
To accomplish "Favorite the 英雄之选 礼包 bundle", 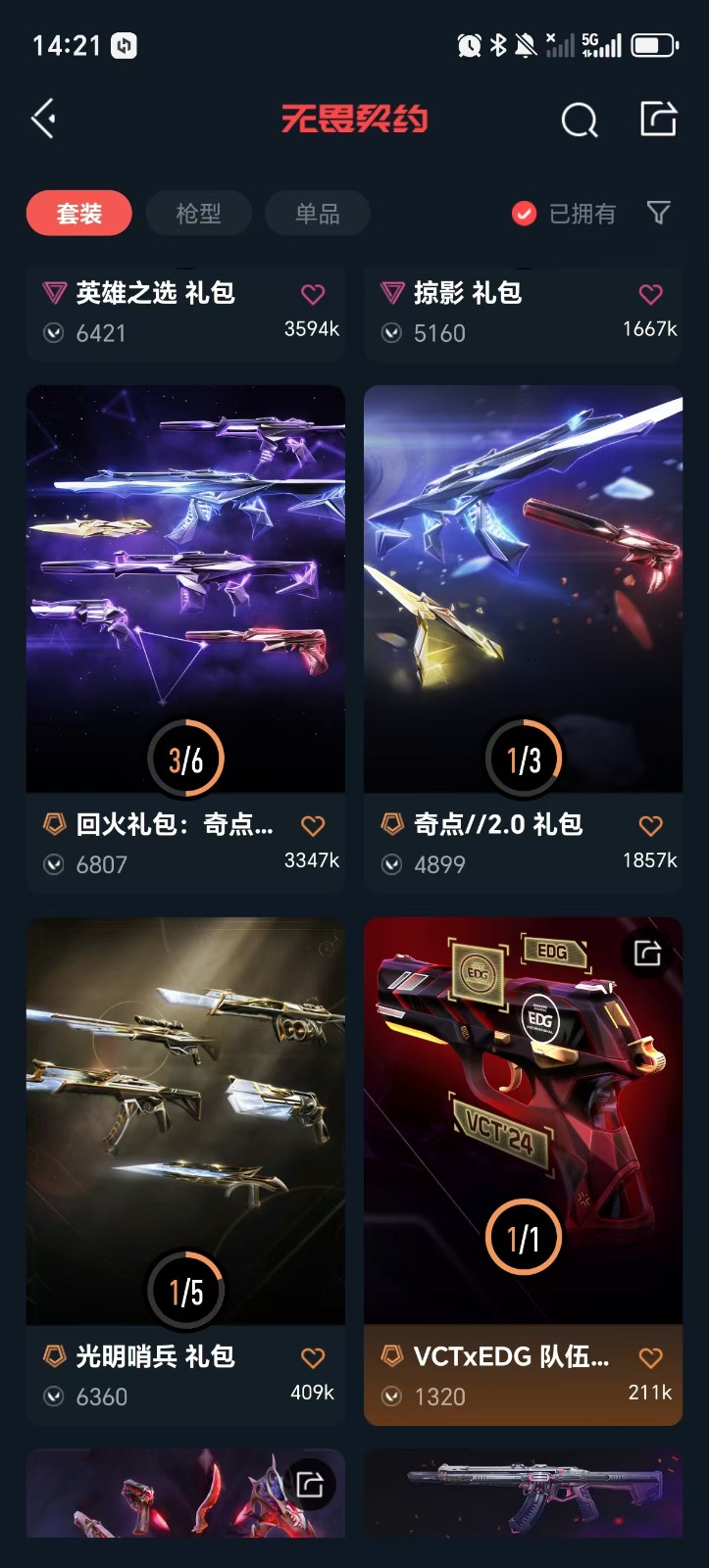I will (x=313, y=294).
